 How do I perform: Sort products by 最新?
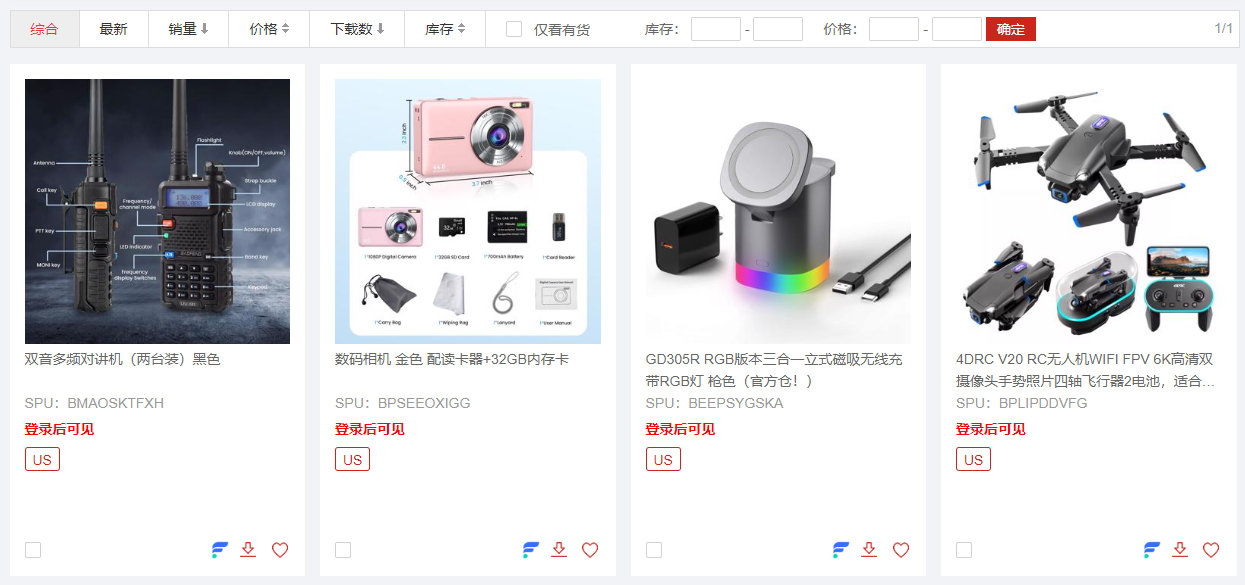tap(113, 29)
